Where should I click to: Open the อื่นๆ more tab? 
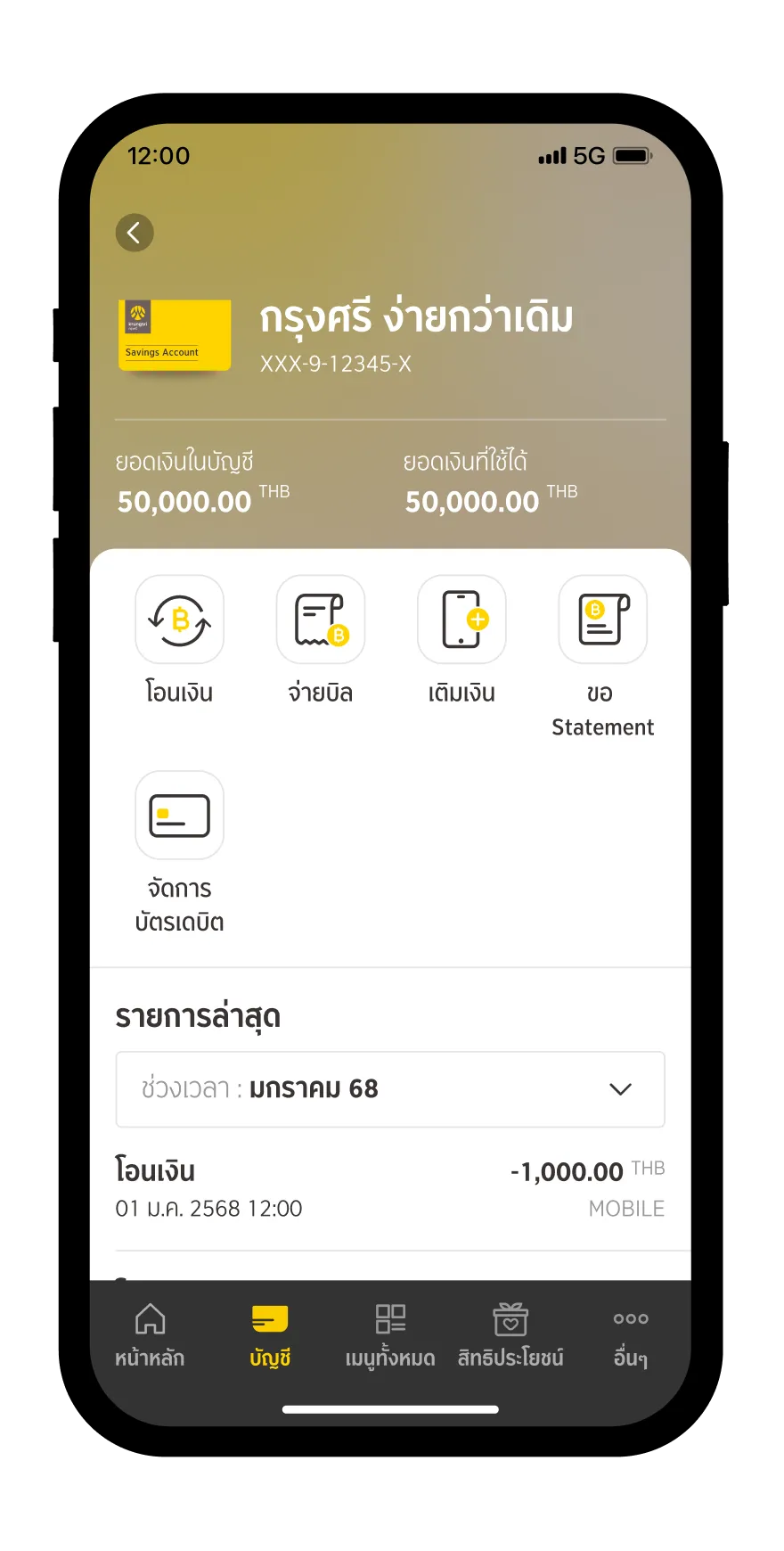(x=631, y=1334)
